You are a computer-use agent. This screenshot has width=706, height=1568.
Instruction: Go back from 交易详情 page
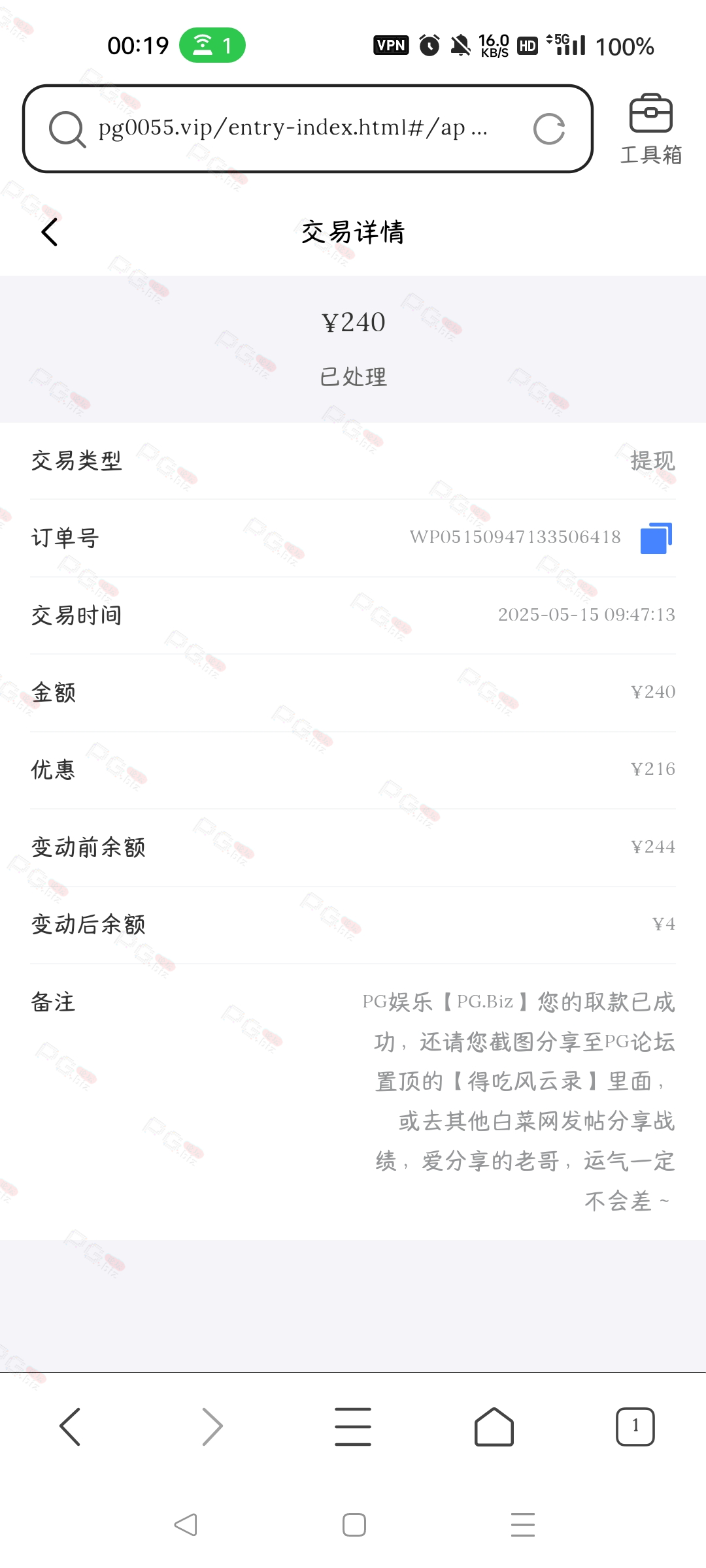click(50, 232)
